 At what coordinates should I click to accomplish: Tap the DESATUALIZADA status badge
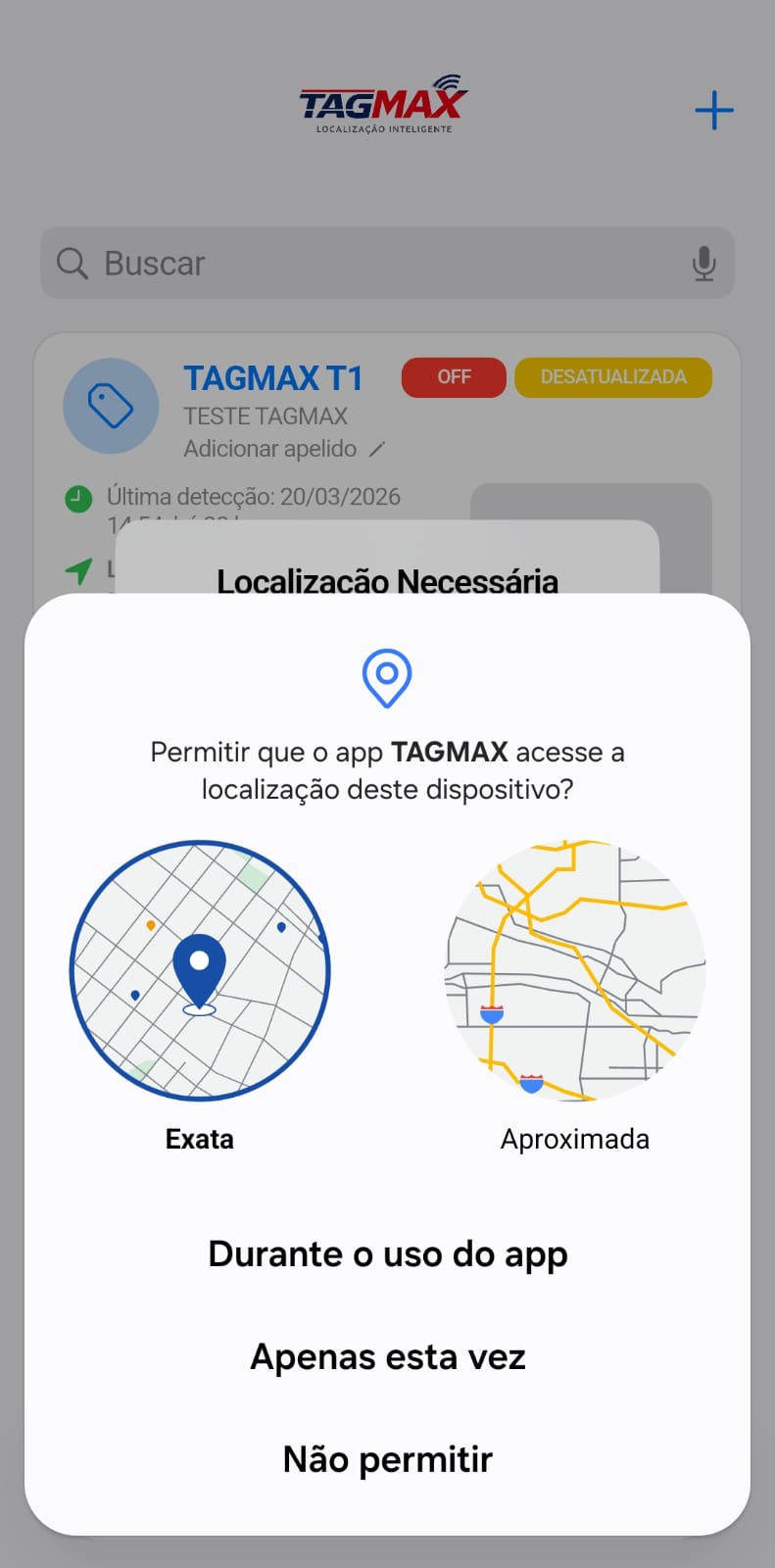click(x=613, y=377)
